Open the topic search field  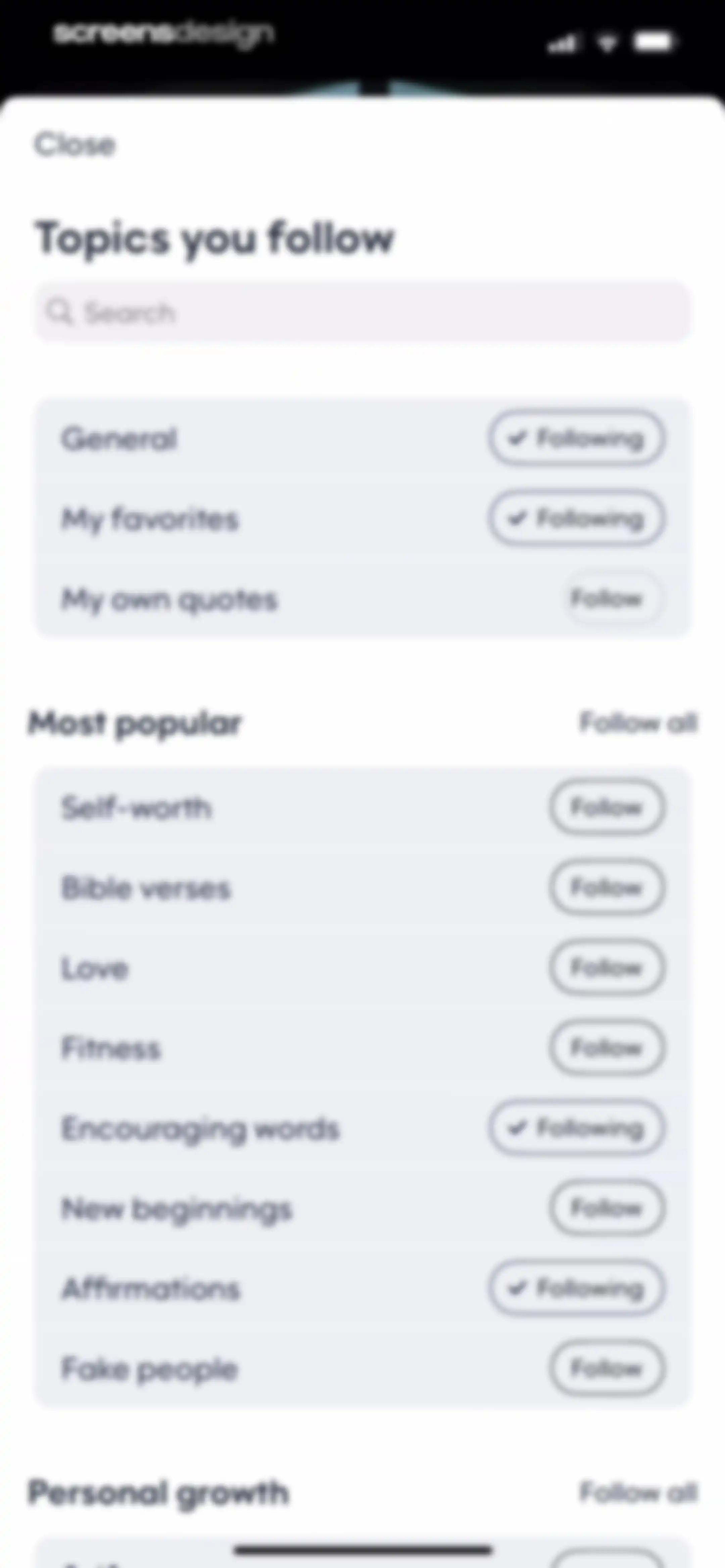point(363,312)
